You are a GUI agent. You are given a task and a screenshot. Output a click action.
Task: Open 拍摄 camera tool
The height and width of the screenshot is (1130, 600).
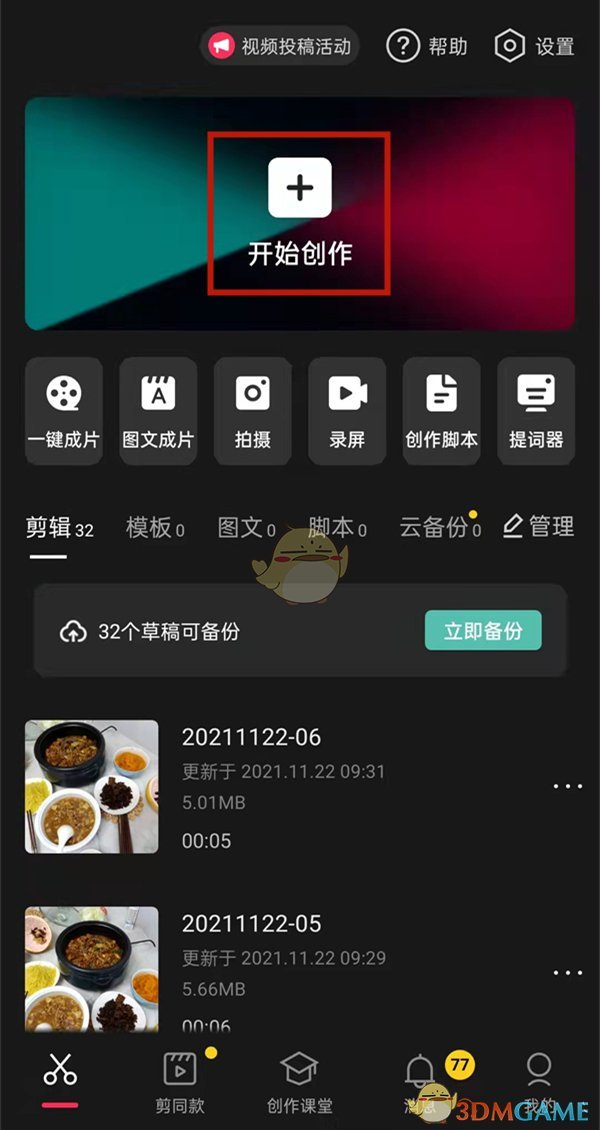click(x=252, y=411)
